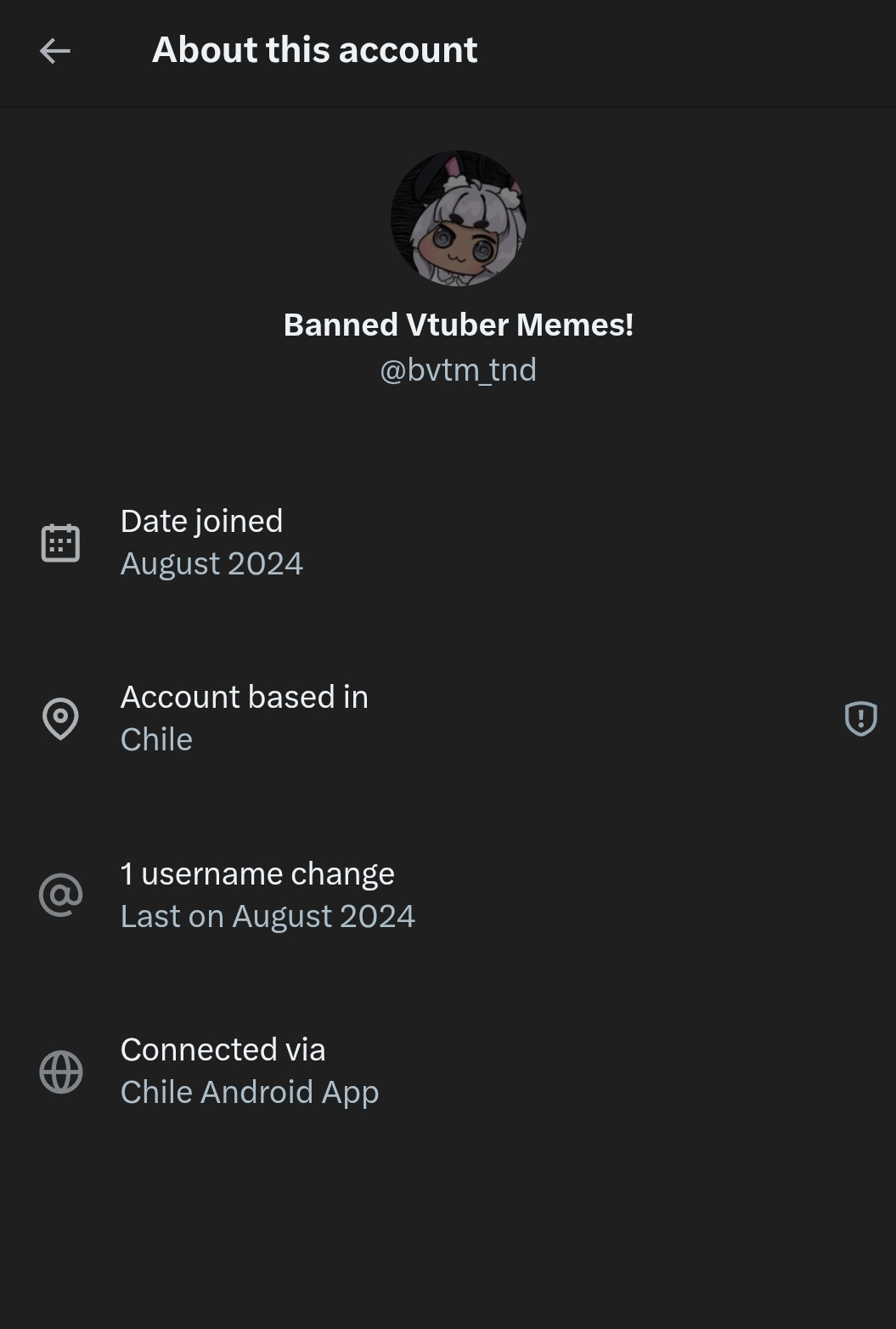Tap the shield info icon beside Chile
This screenshot has width=896, height=1329.
[x=860, y=719]
